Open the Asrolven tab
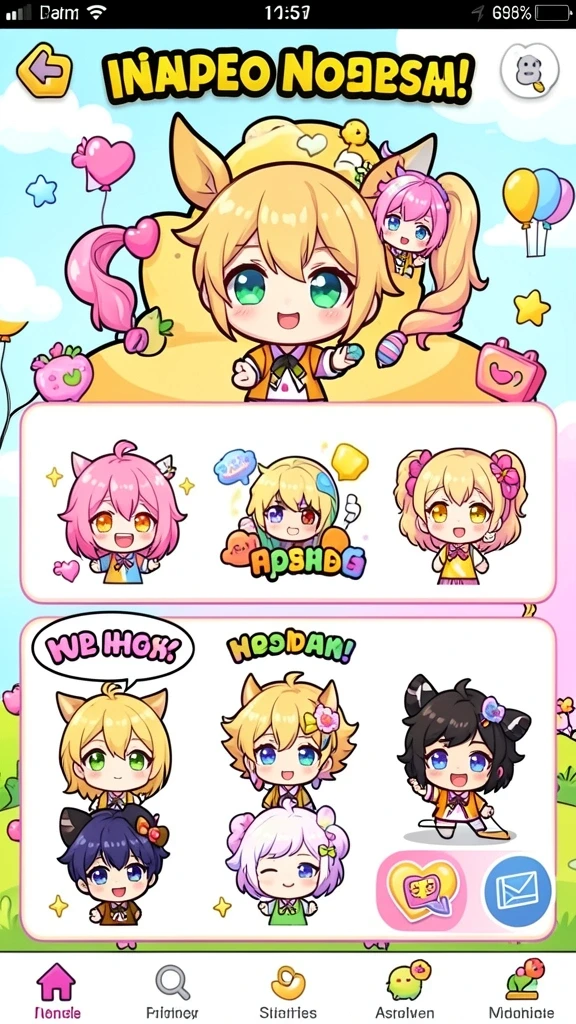The height and width of the screenshot is (1024, 576). (x=405, y=991)
